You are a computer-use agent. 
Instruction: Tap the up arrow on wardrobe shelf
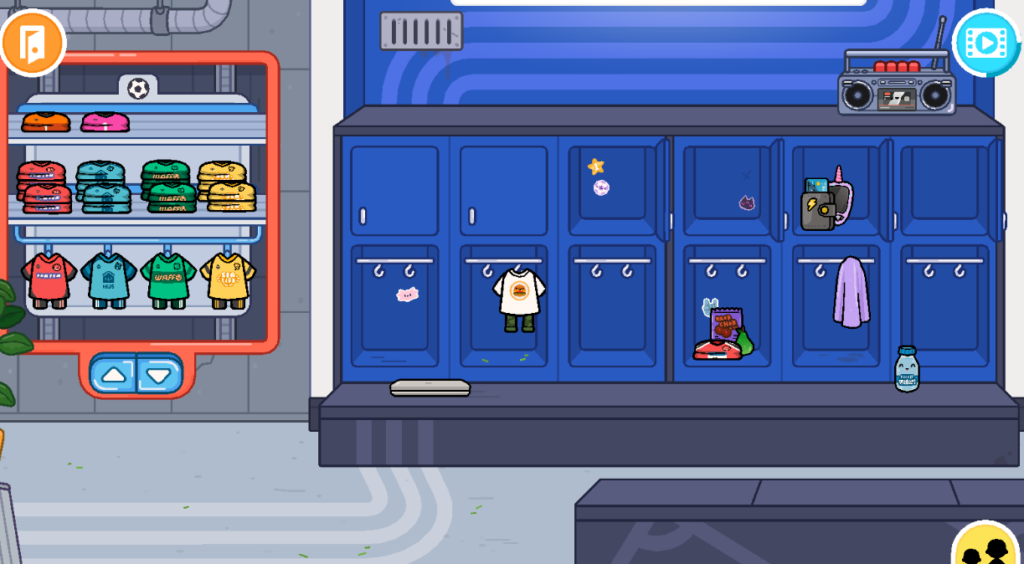coord(114,376)
